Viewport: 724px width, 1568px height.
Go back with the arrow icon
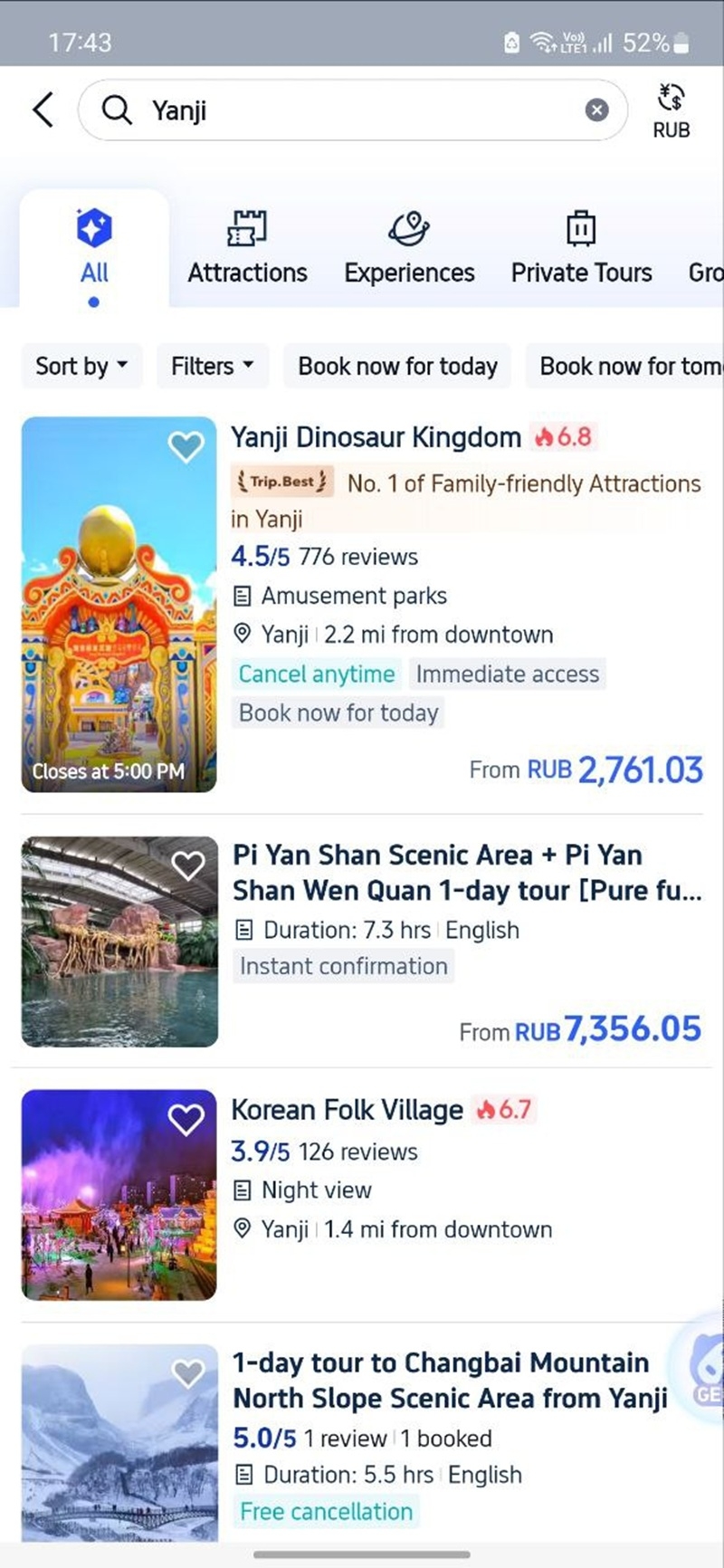coord(43,110)
